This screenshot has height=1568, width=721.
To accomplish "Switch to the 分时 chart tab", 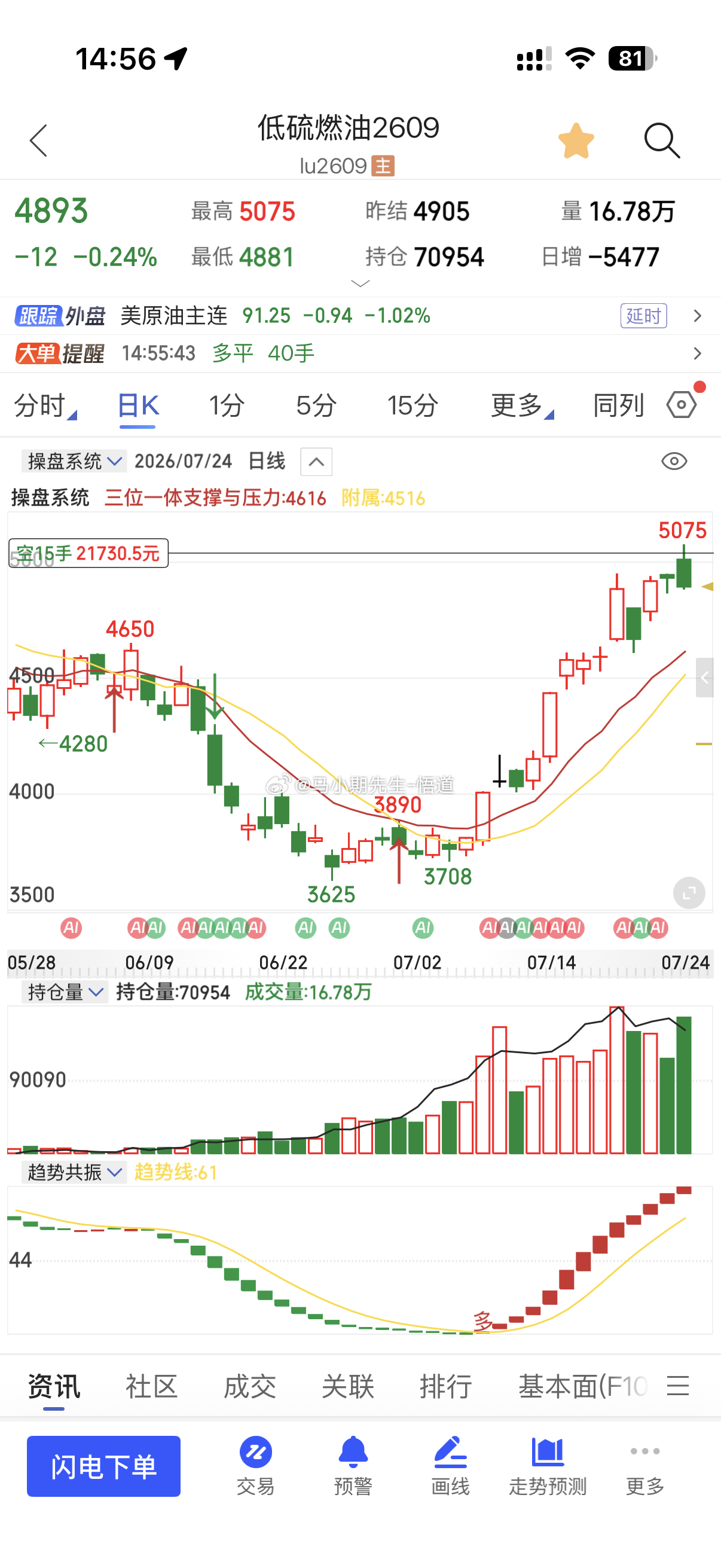I will click(x=45, y=405).
